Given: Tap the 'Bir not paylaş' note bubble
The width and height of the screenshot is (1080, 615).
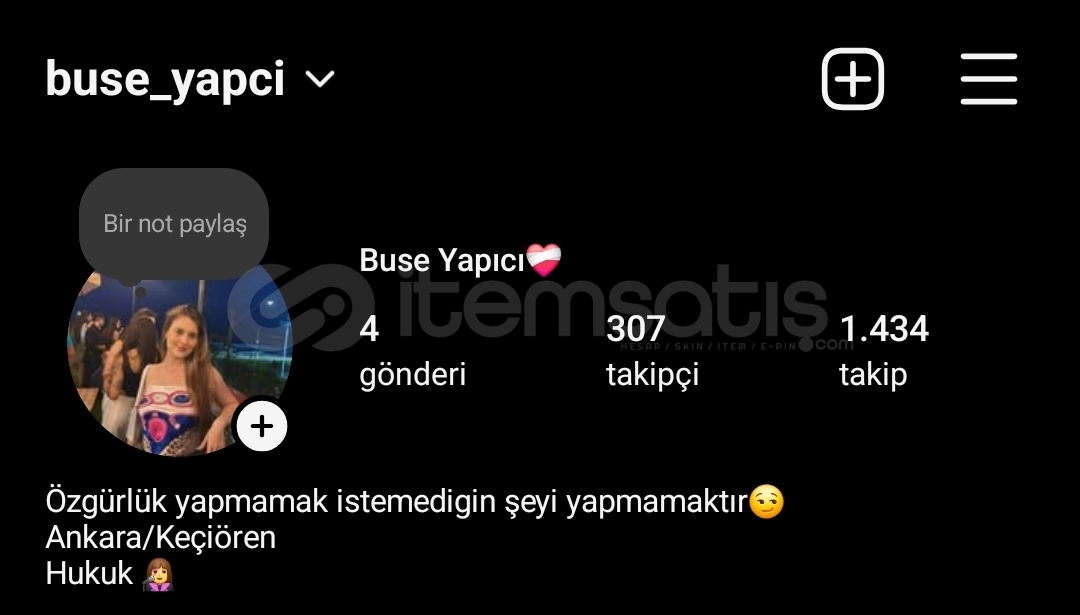Looking at the screenshot, I should (174, 224).
